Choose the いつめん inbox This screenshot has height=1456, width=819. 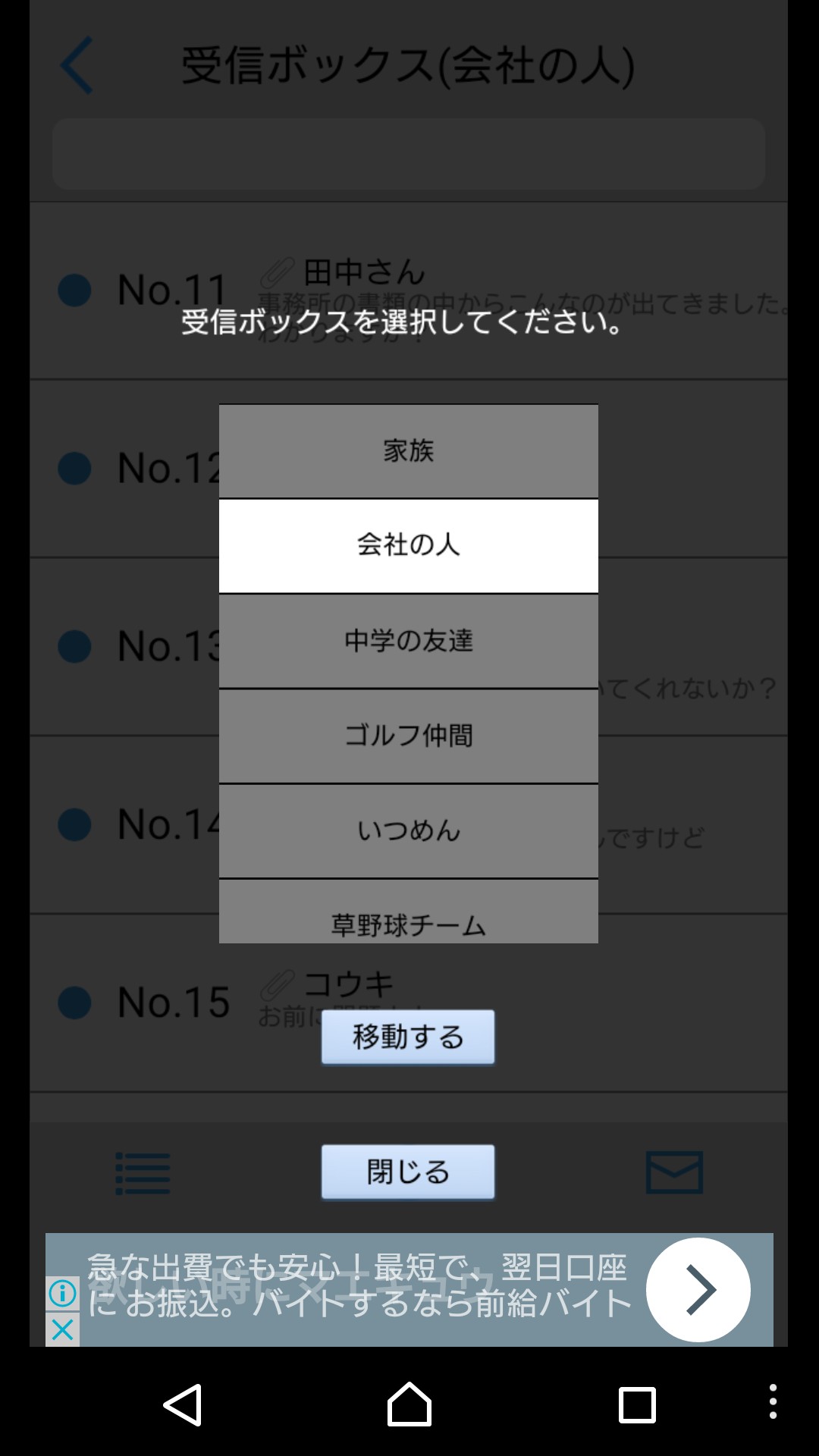[408, 830]
